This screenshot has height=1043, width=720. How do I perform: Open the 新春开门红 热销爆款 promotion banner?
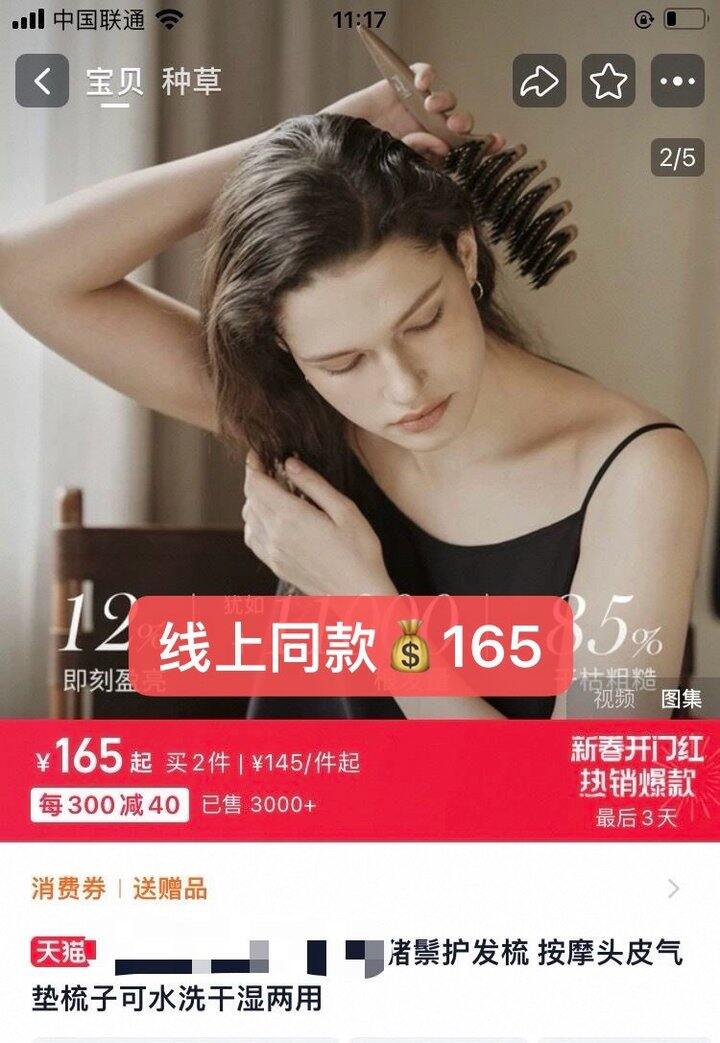pyautogui.click(x=636, y=780)
